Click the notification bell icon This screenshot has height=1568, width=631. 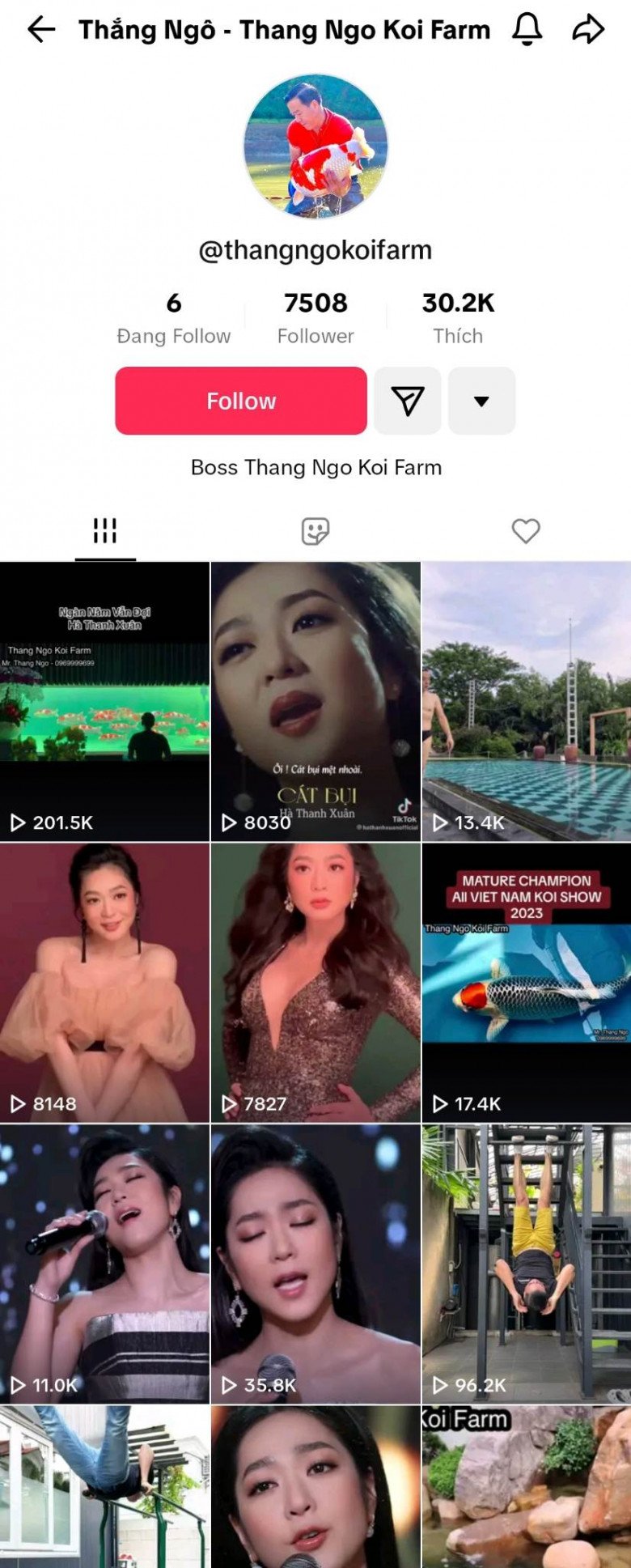point(527,29)
